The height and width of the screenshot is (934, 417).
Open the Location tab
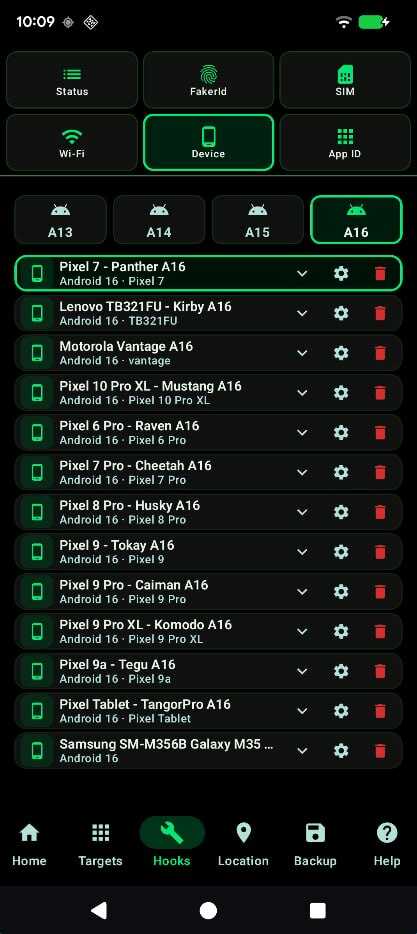point(243,845)
